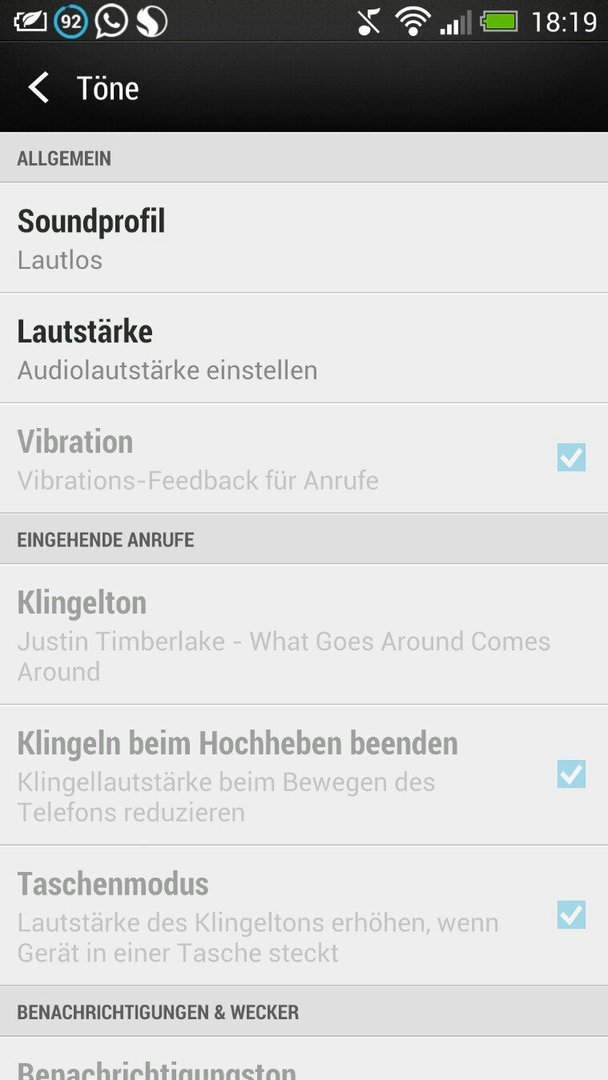Open the Benachrichtigungston setting
The width and height of the screenshot is (608, 1080).
click(304, 1059)
